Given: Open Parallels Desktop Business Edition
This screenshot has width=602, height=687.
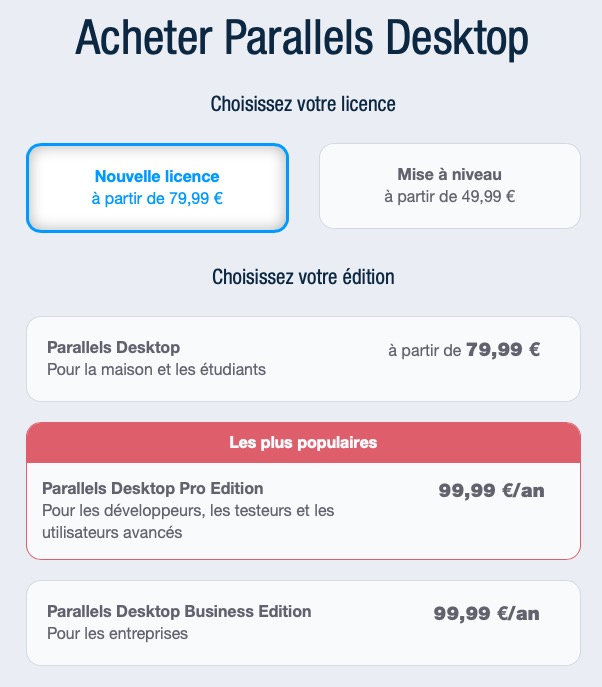Looking at the screenshot, I should 302,622.
